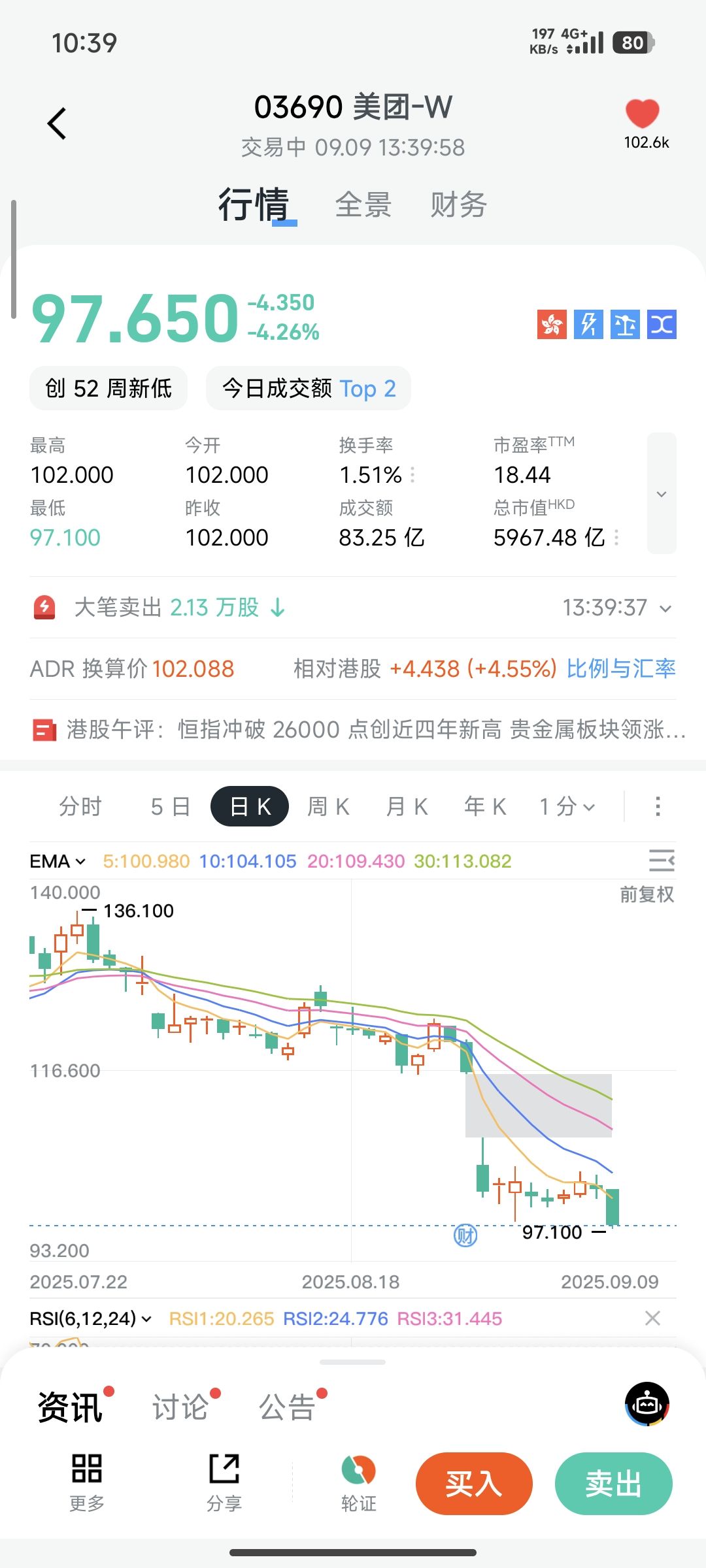Screen dimensions: 706x1568
Task: Close the RSI indicator panel
Action: [x=652, y=1318]
